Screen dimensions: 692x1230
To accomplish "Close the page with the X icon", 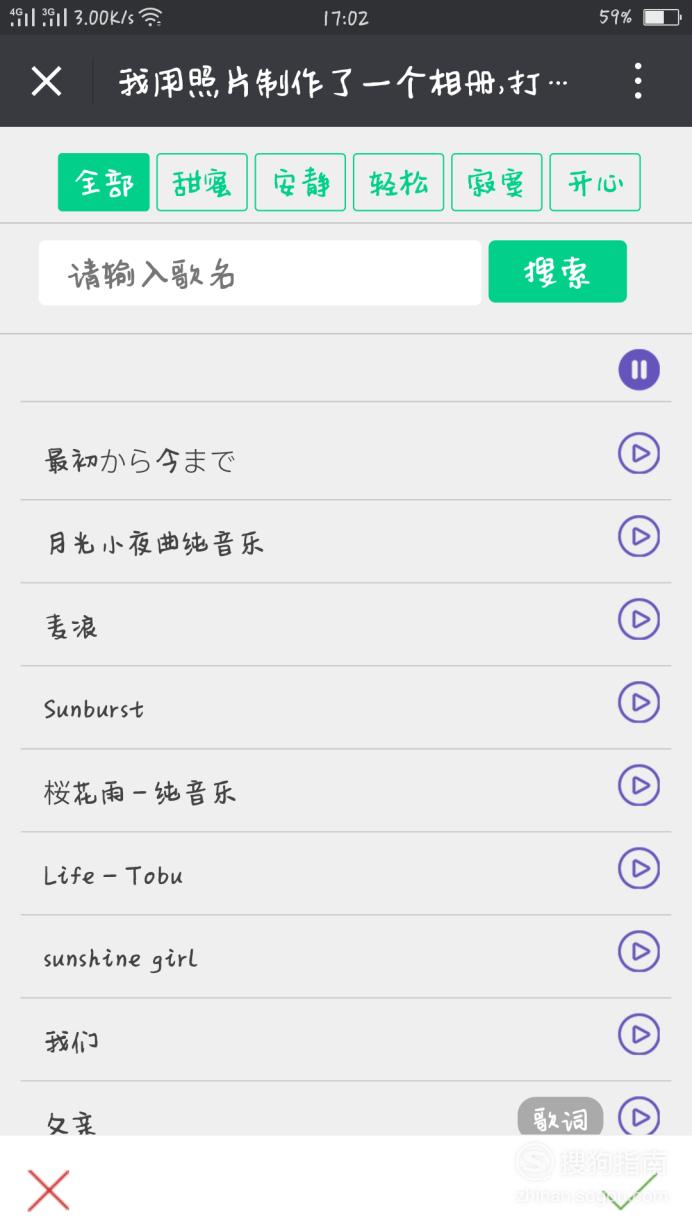I will (x=46, y=81).
